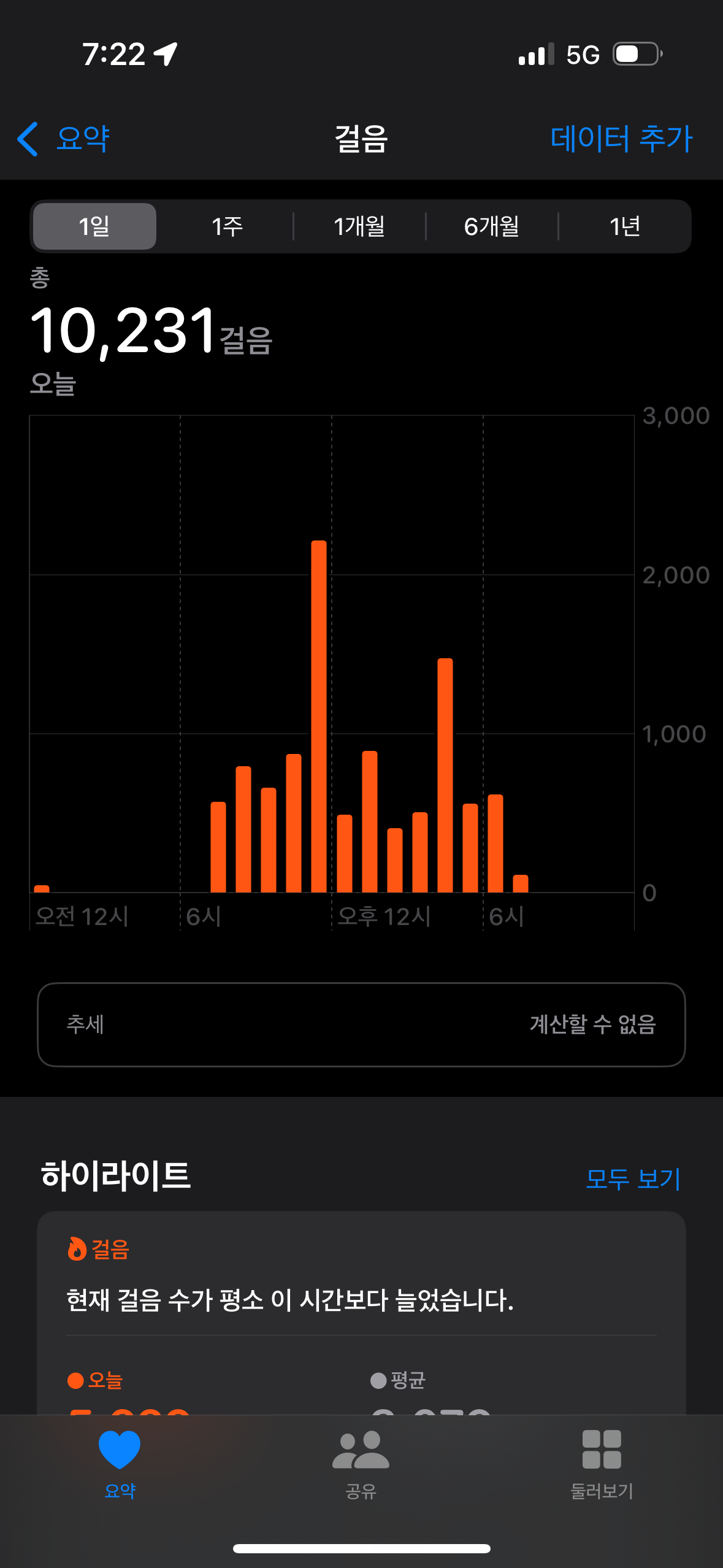The height and width of the screenshot is (1568, 723).
Task: Tap 모두 보기 for all highlights
Action: [x=633, y=1179]
